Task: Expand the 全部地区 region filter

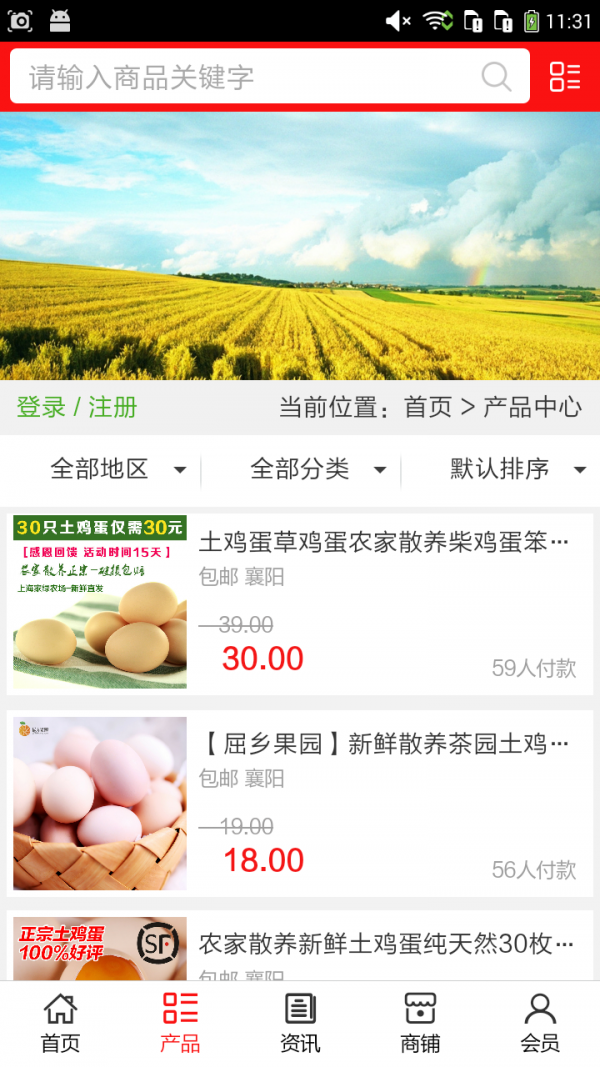Action: tap(117, 469)
